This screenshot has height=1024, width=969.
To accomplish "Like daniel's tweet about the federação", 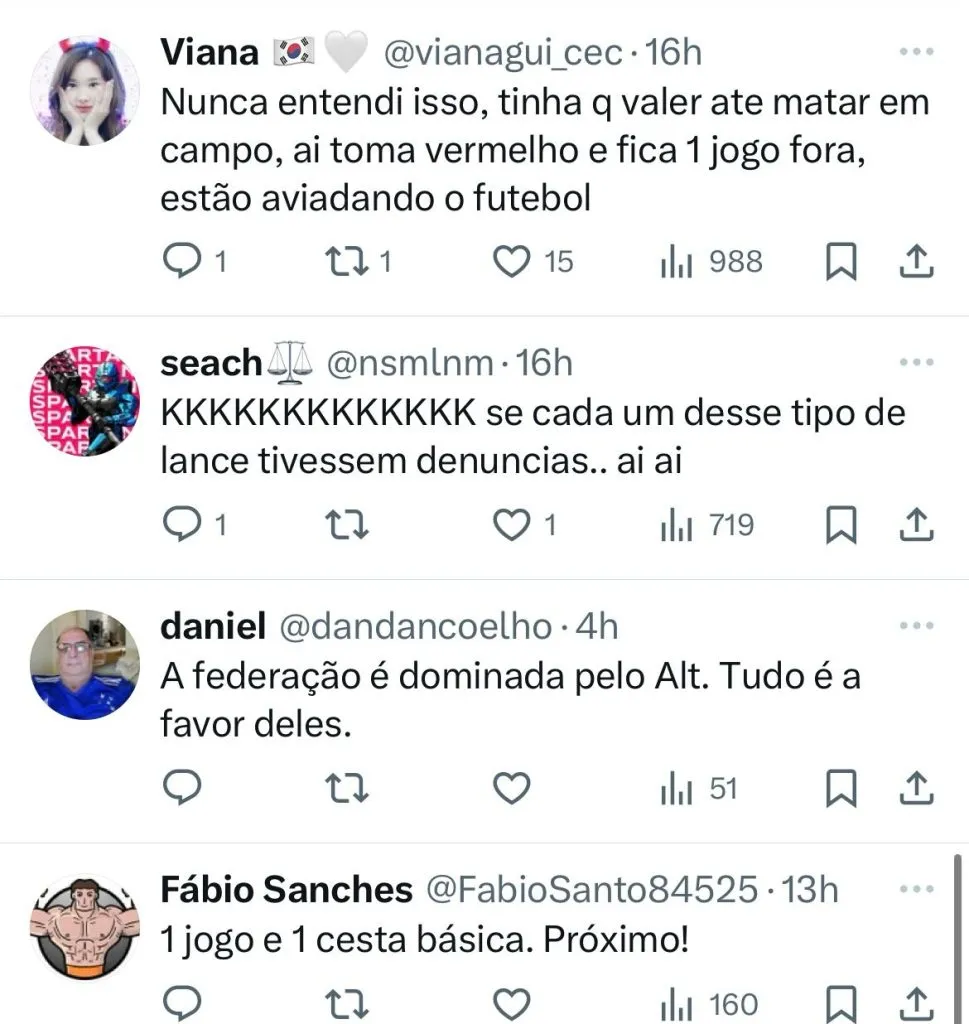I will click(x=513, y=789).
